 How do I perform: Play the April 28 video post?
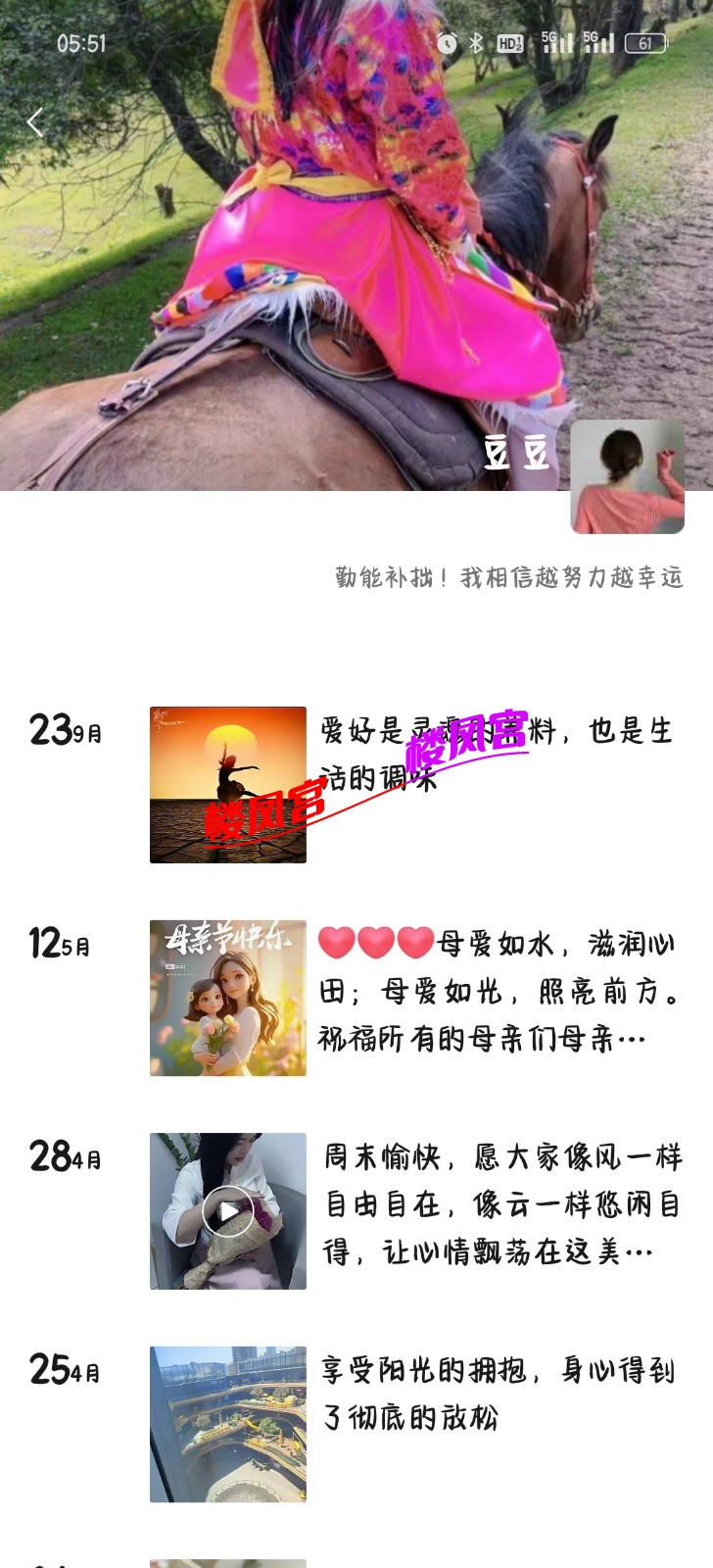(x=227, y=1211)
